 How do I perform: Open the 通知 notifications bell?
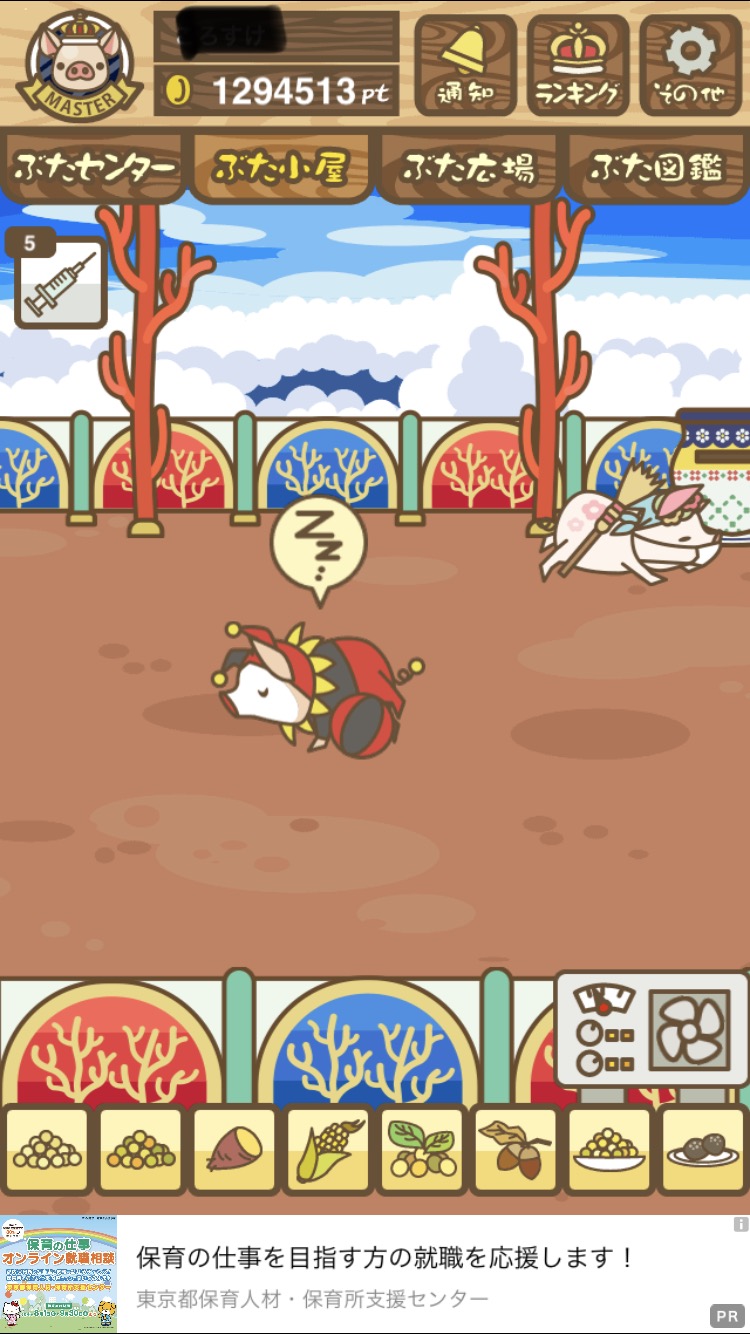click(465, 66)
